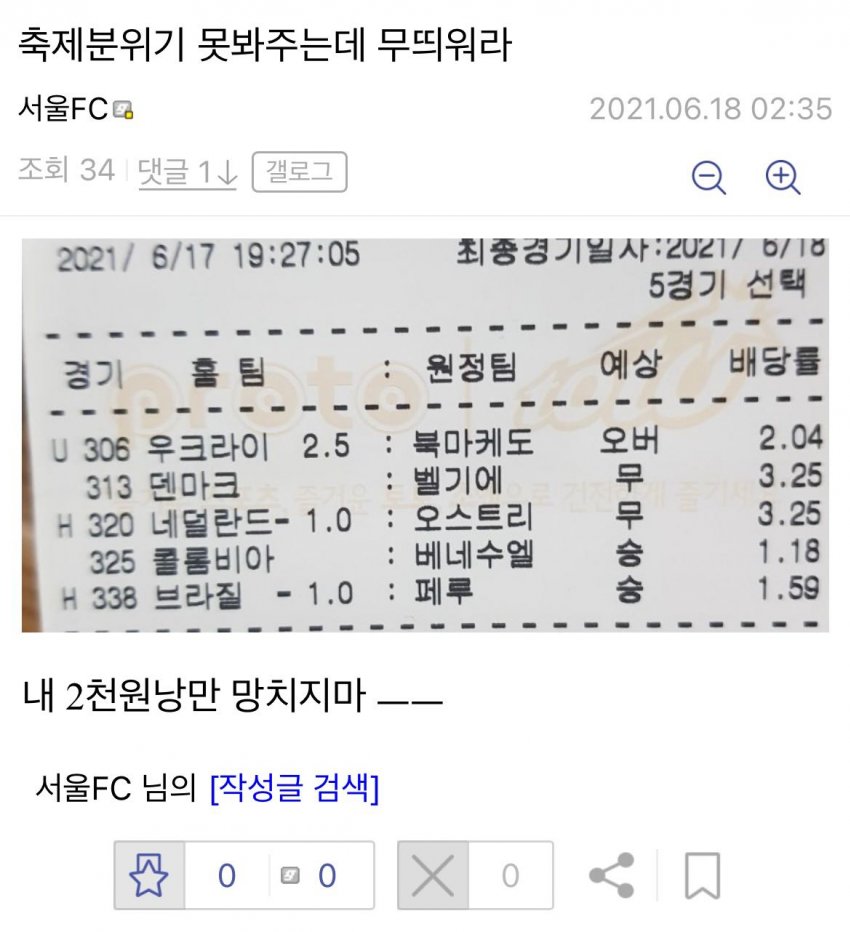The height and width of the screenshot is (932, 850).
Task: Downvote this post with the X button
Action: 433,876
